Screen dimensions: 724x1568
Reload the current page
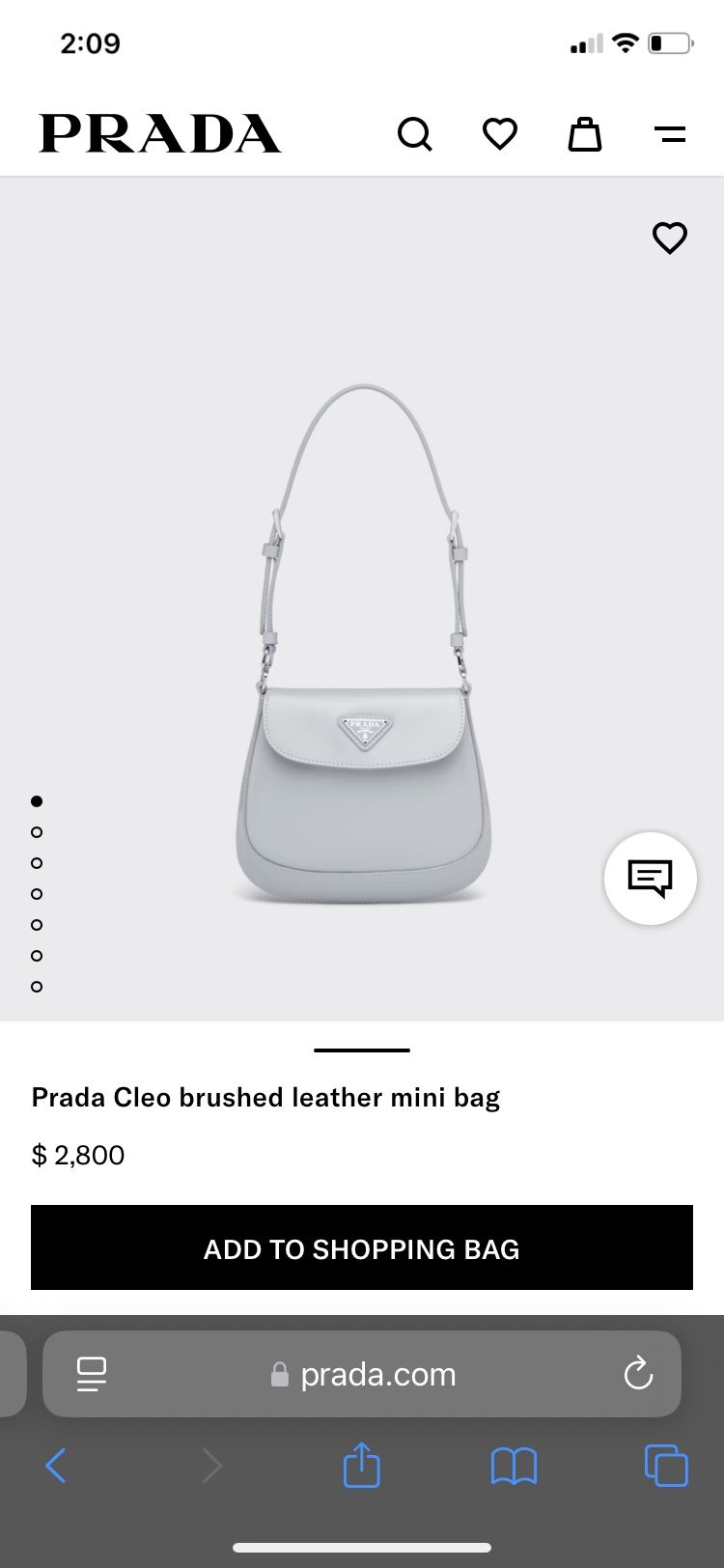[638, 1373]
